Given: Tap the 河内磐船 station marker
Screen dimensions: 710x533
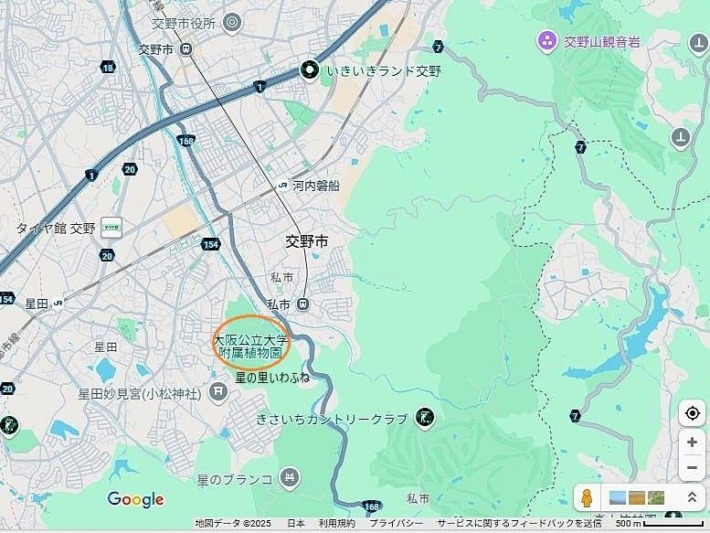Looking at the screenshot, I should [x=284, y=186].
